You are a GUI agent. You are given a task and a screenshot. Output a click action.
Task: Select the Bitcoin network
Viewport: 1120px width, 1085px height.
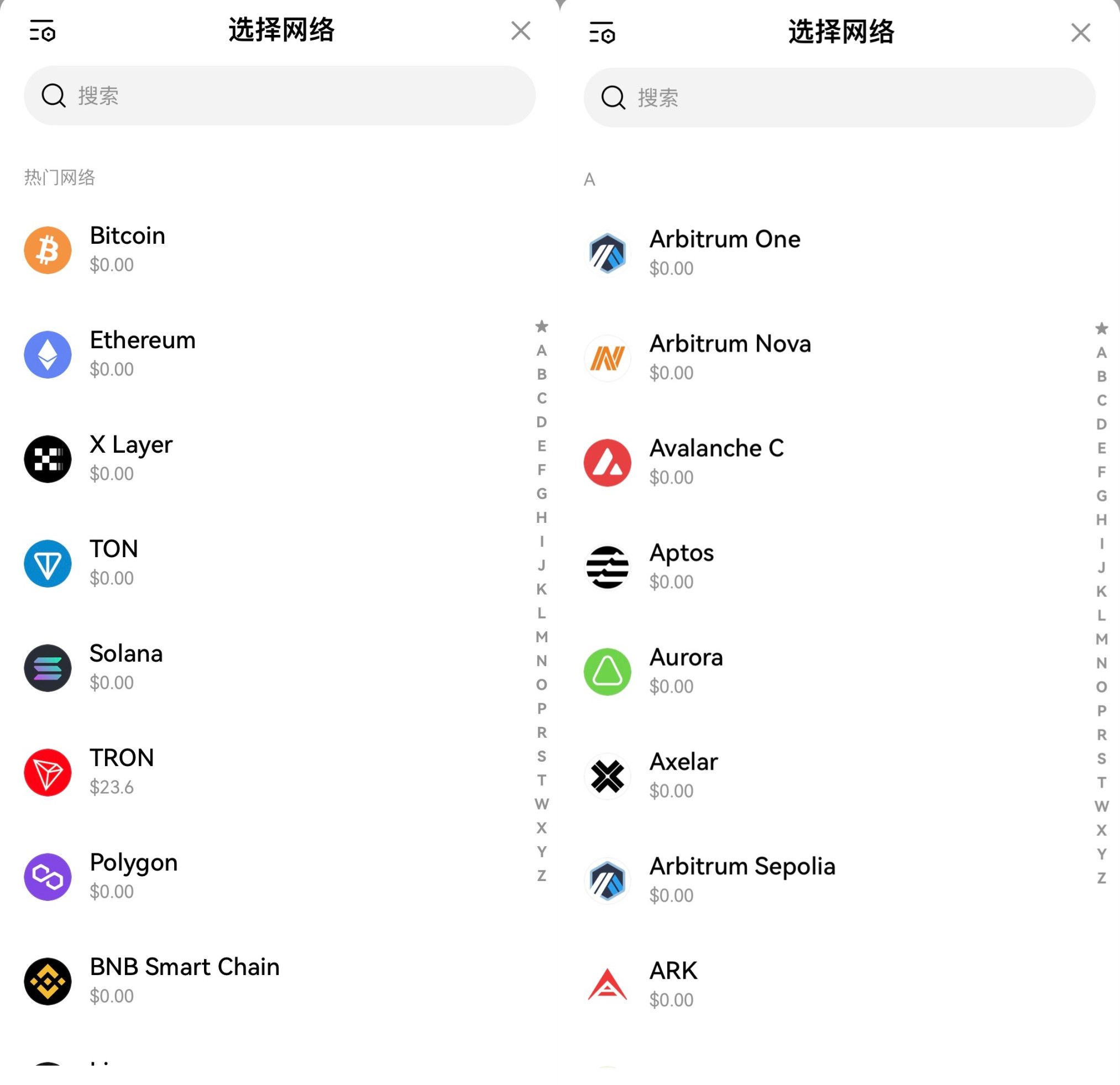[x=127, y=250]
